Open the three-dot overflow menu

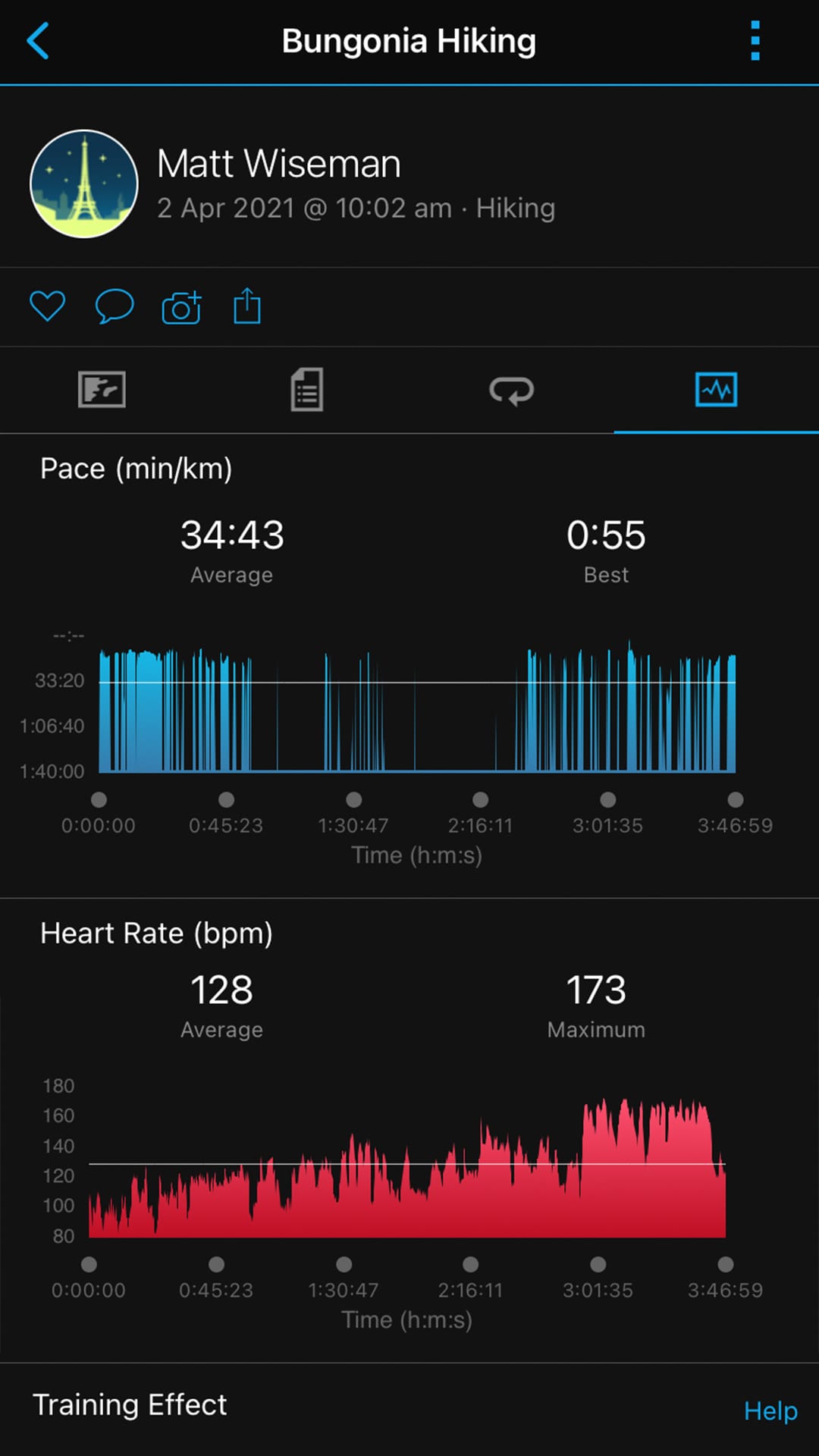click(755, 41)
